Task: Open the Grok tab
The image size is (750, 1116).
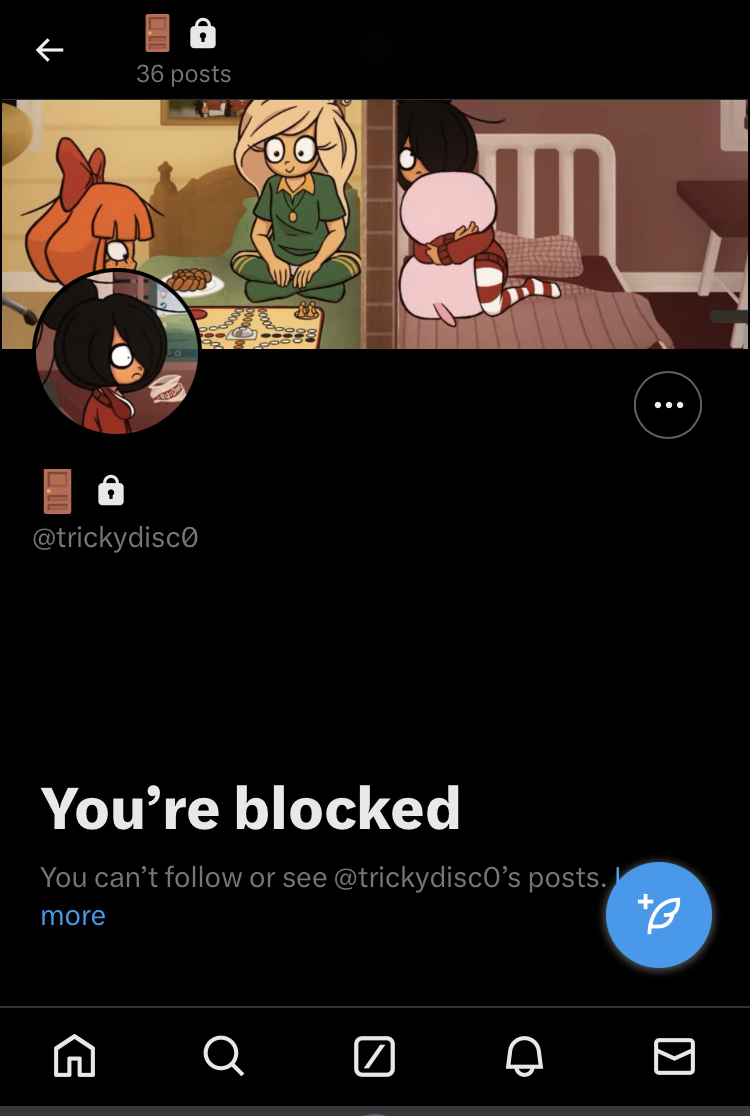Action: [375, 1056]
